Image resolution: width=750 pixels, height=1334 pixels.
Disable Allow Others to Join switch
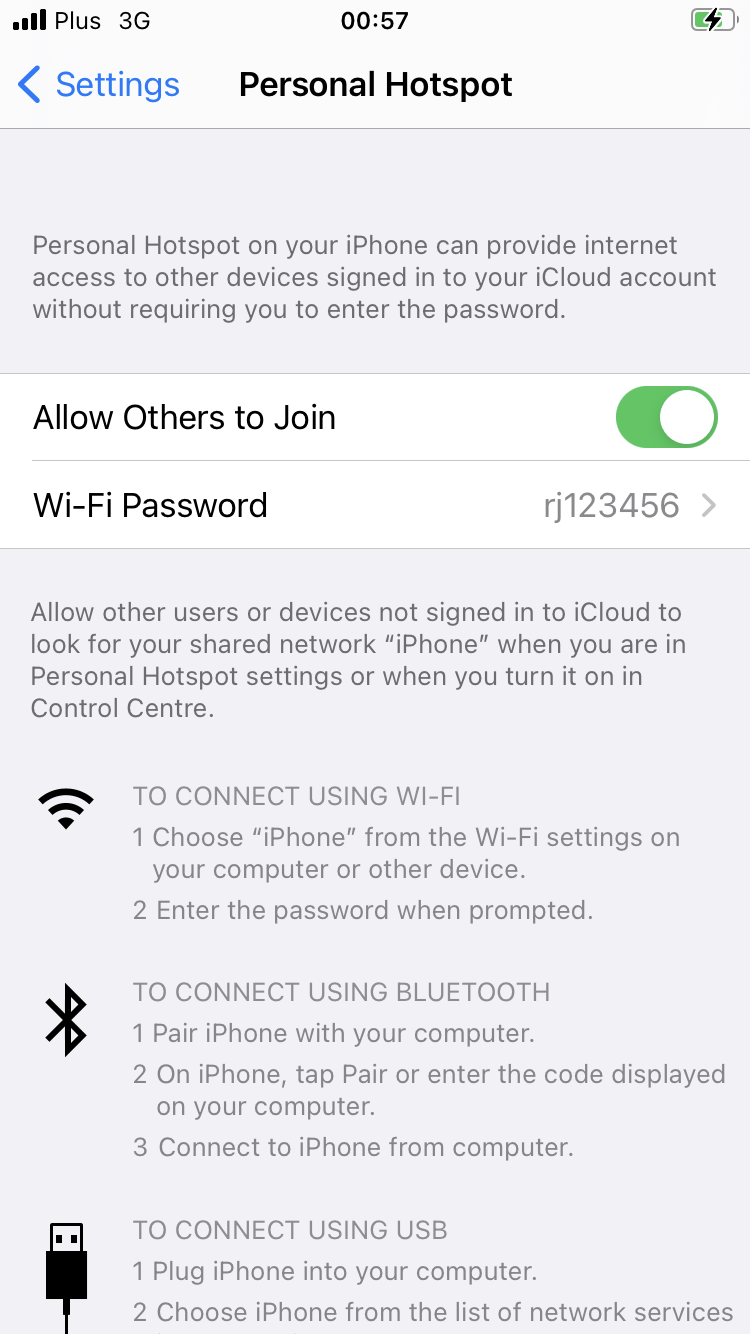[x=666, y=418]
